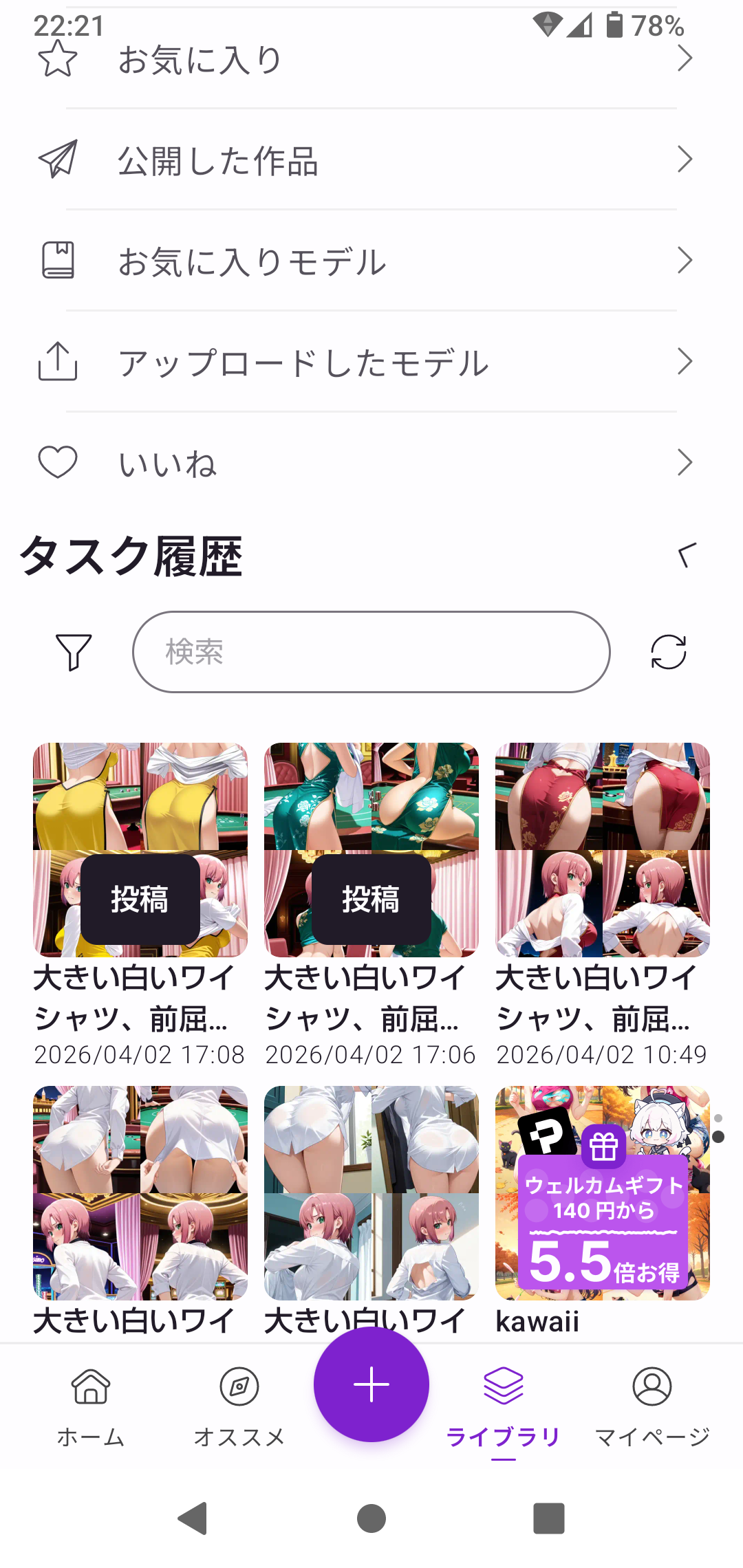Tap 投稿 on the 17:06 task
The image size is (743, 1568).
371,899
